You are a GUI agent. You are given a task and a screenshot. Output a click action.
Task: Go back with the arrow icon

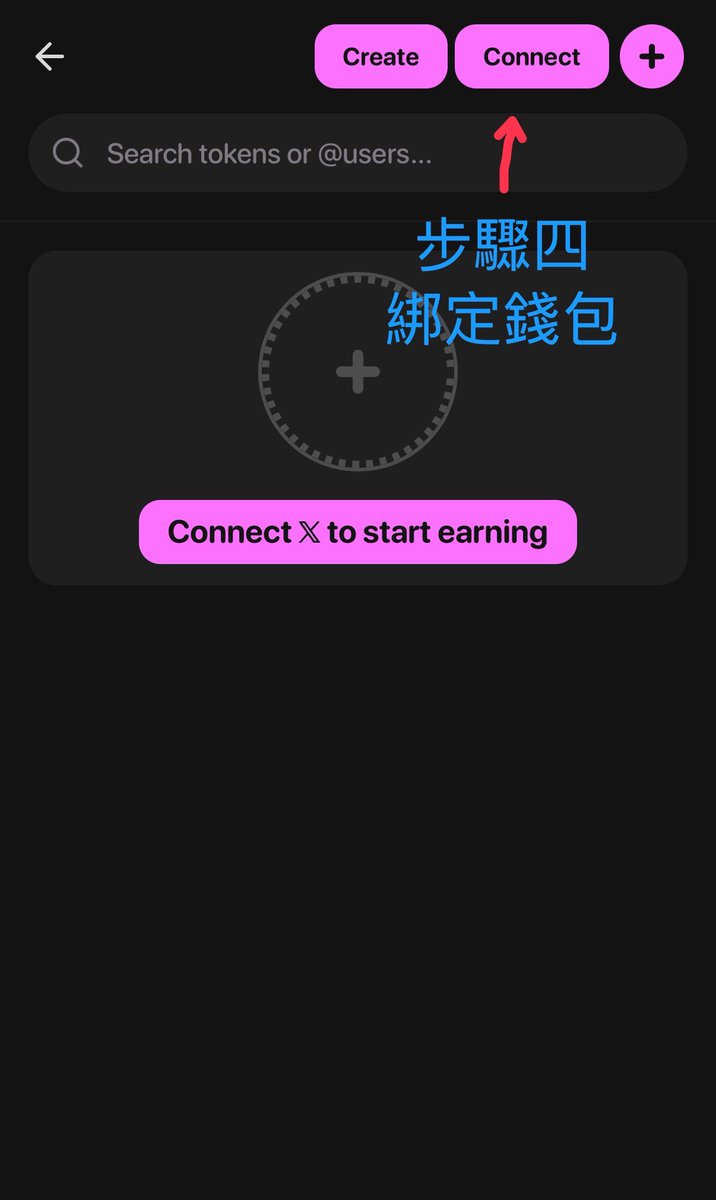49,57
